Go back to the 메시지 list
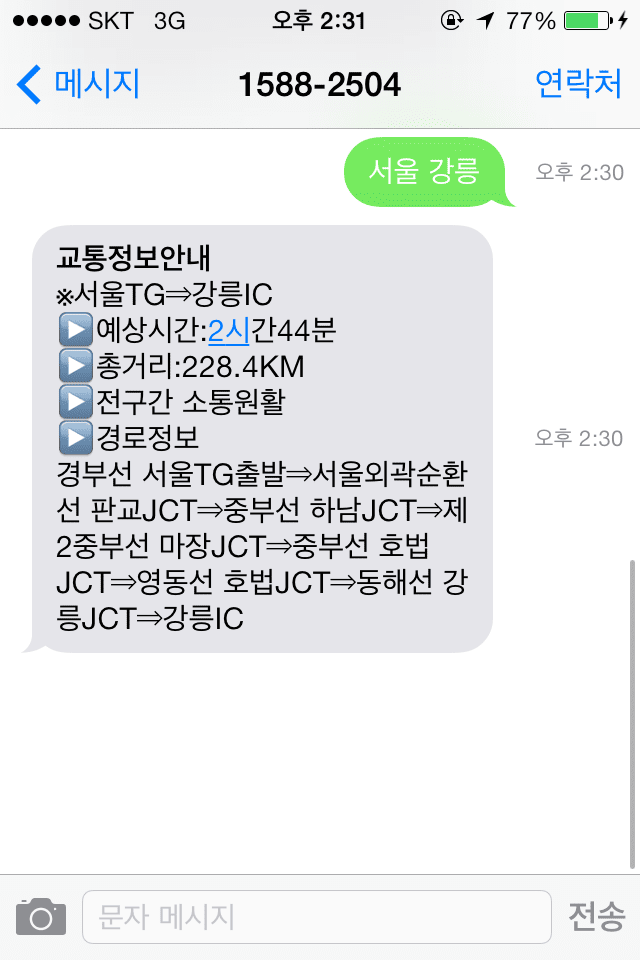 (78, 84)
